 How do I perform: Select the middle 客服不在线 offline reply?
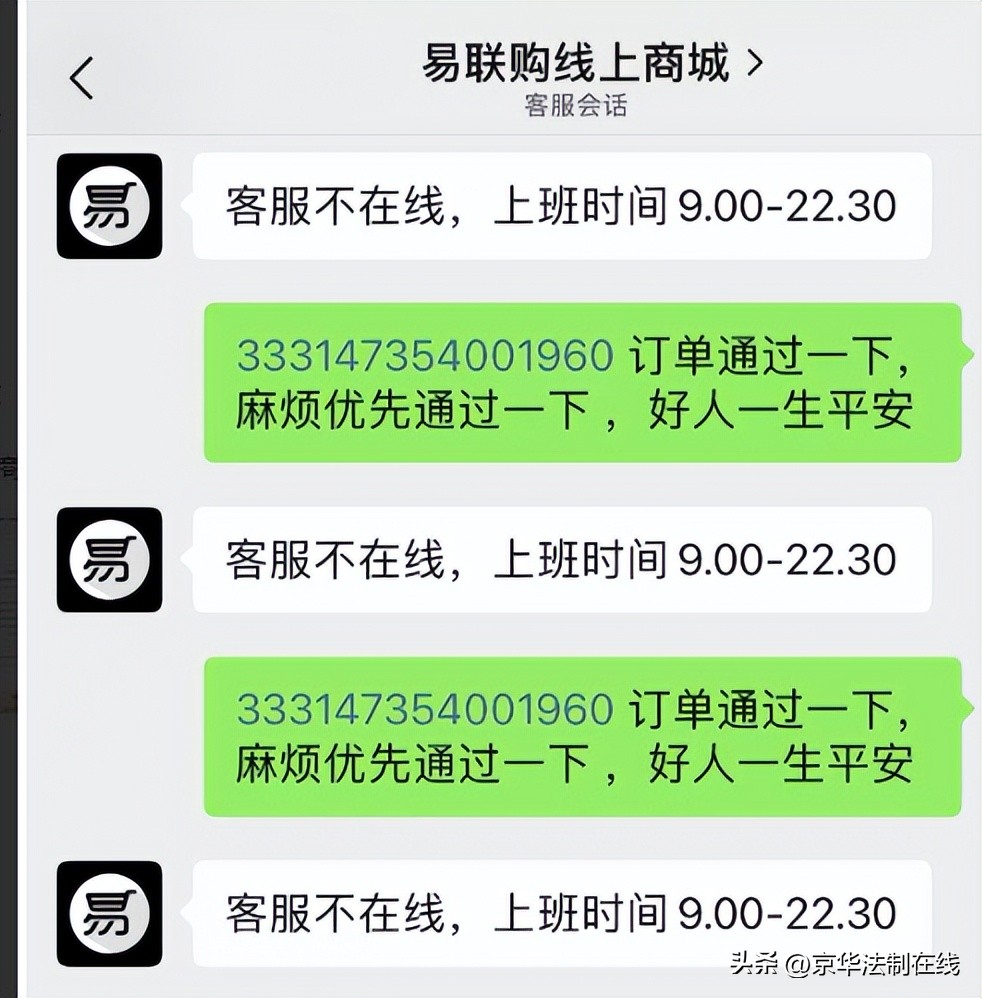point(560,560)
